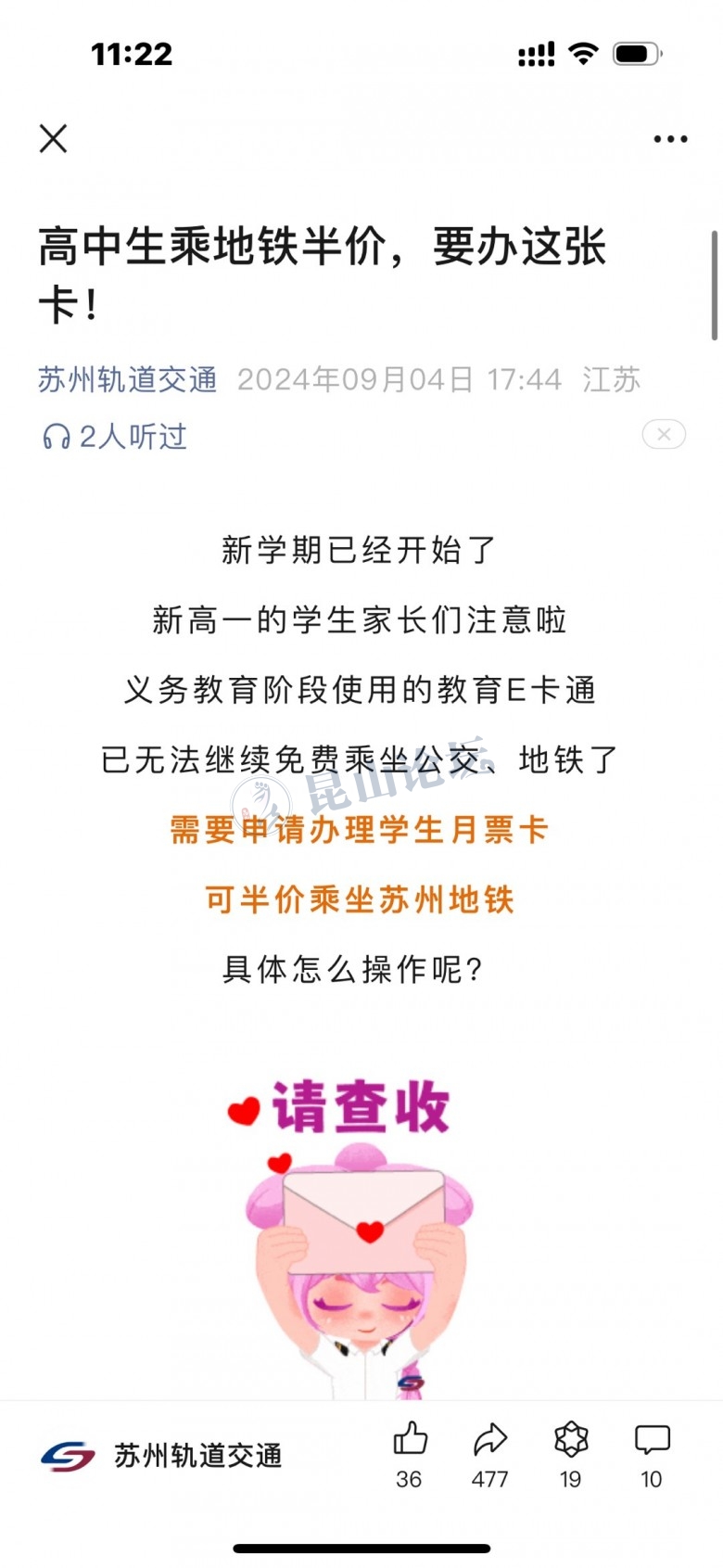Open the three-dot overflow menu

[x=669, y=139]
